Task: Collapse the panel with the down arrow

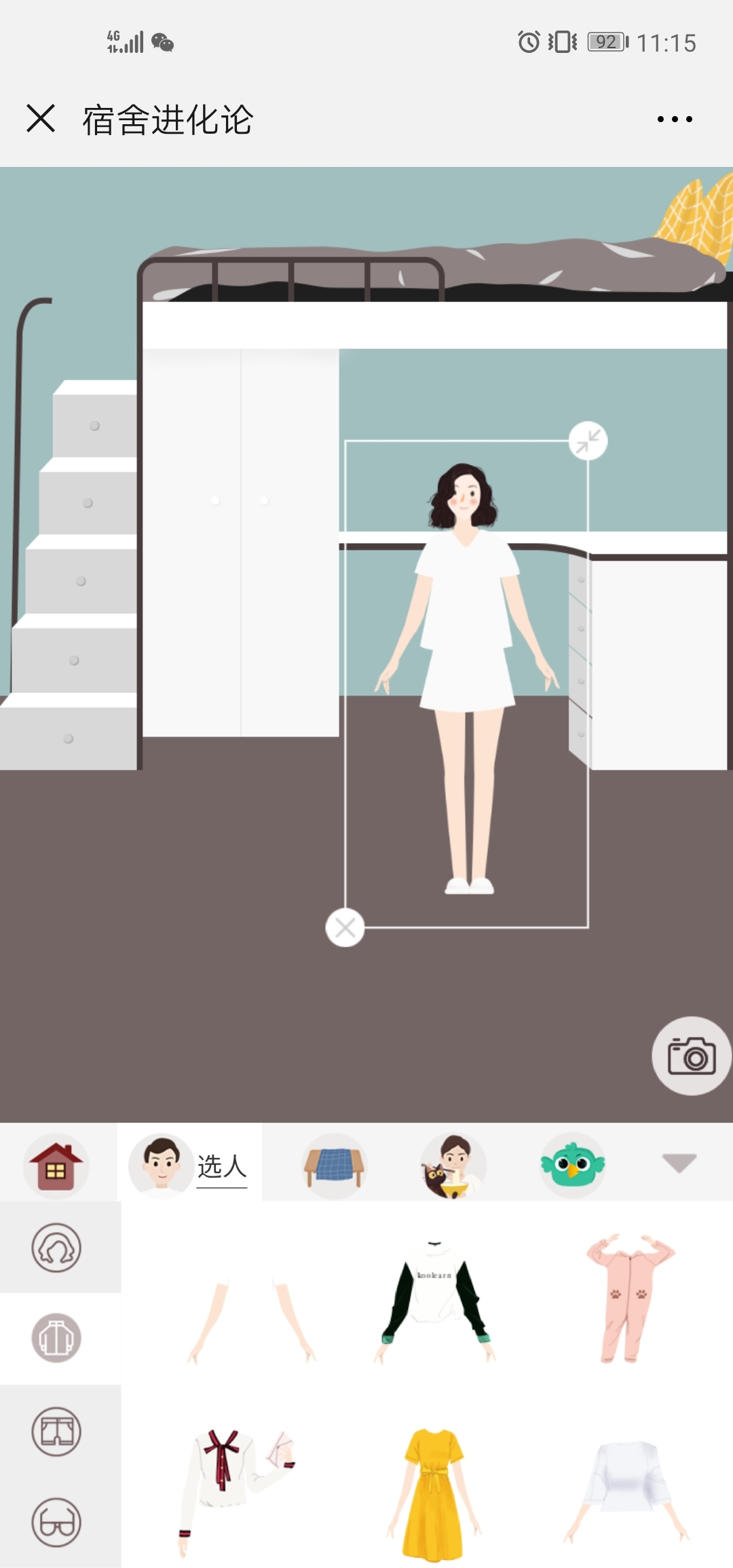Action: coord(679,1163)
